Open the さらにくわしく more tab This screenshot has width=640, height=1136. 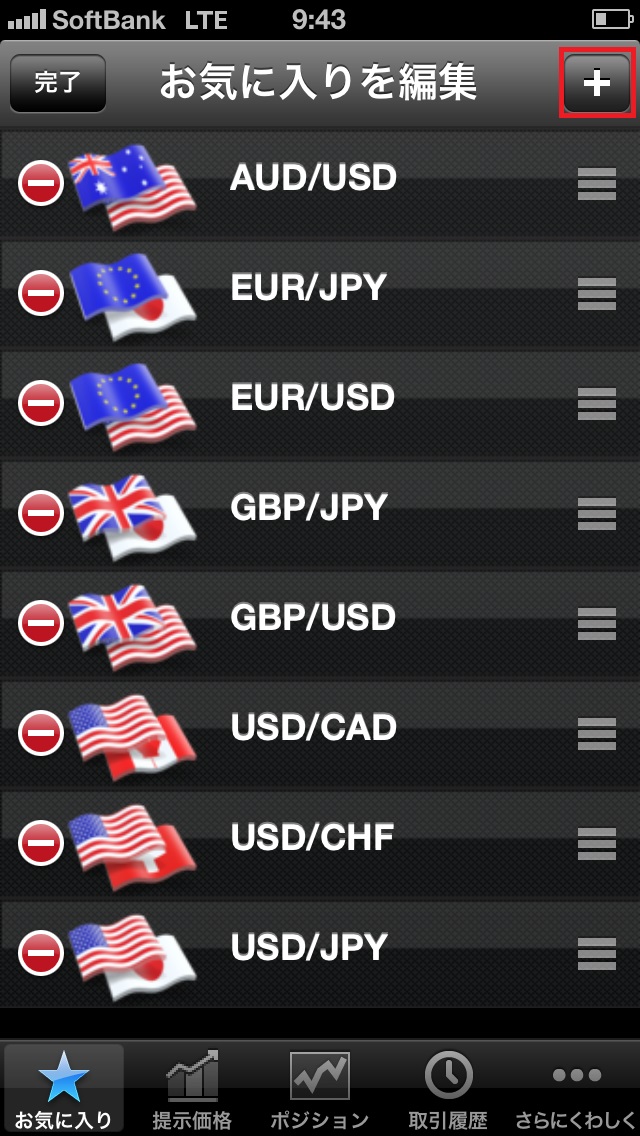pyautogui.click(x=576, y=1088)
